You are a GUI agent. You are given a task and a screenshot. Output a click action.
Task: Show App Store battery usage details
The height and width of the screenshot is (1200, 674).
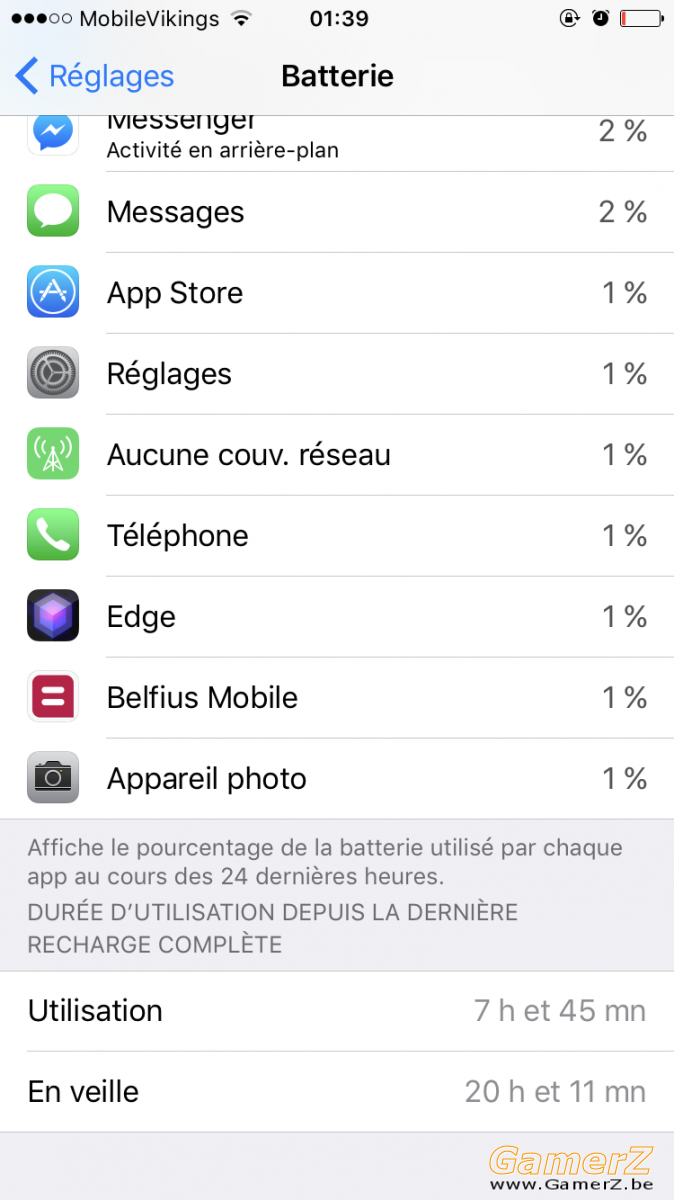point(337,293)
